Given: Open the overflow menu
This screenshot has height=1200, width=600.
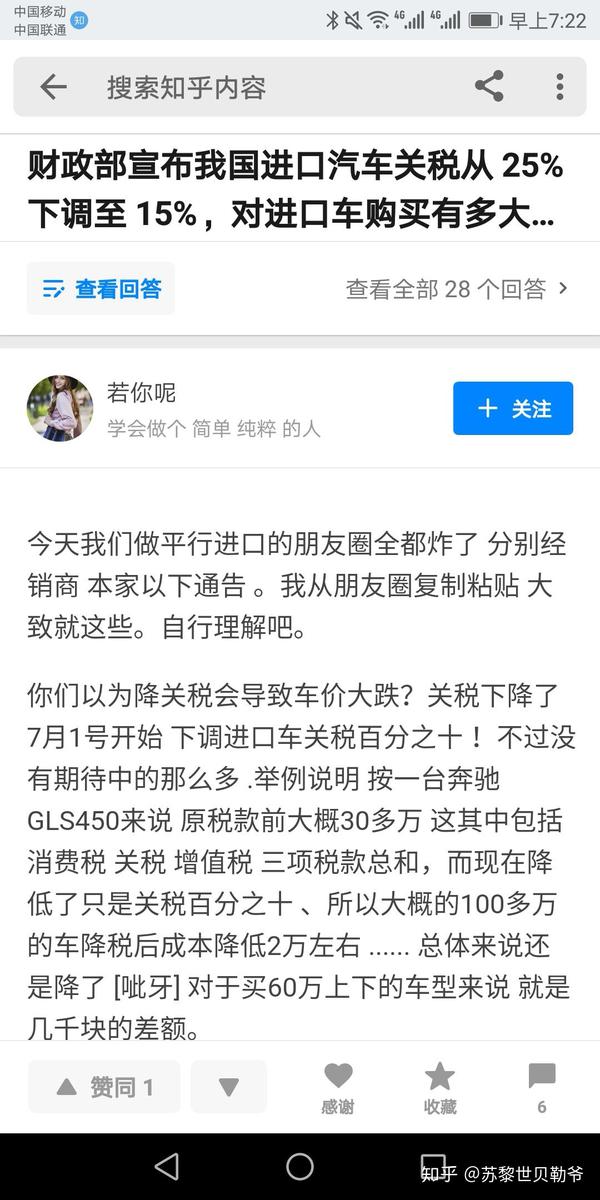Looking at the screenshot, I should click(x=560, y=87).
